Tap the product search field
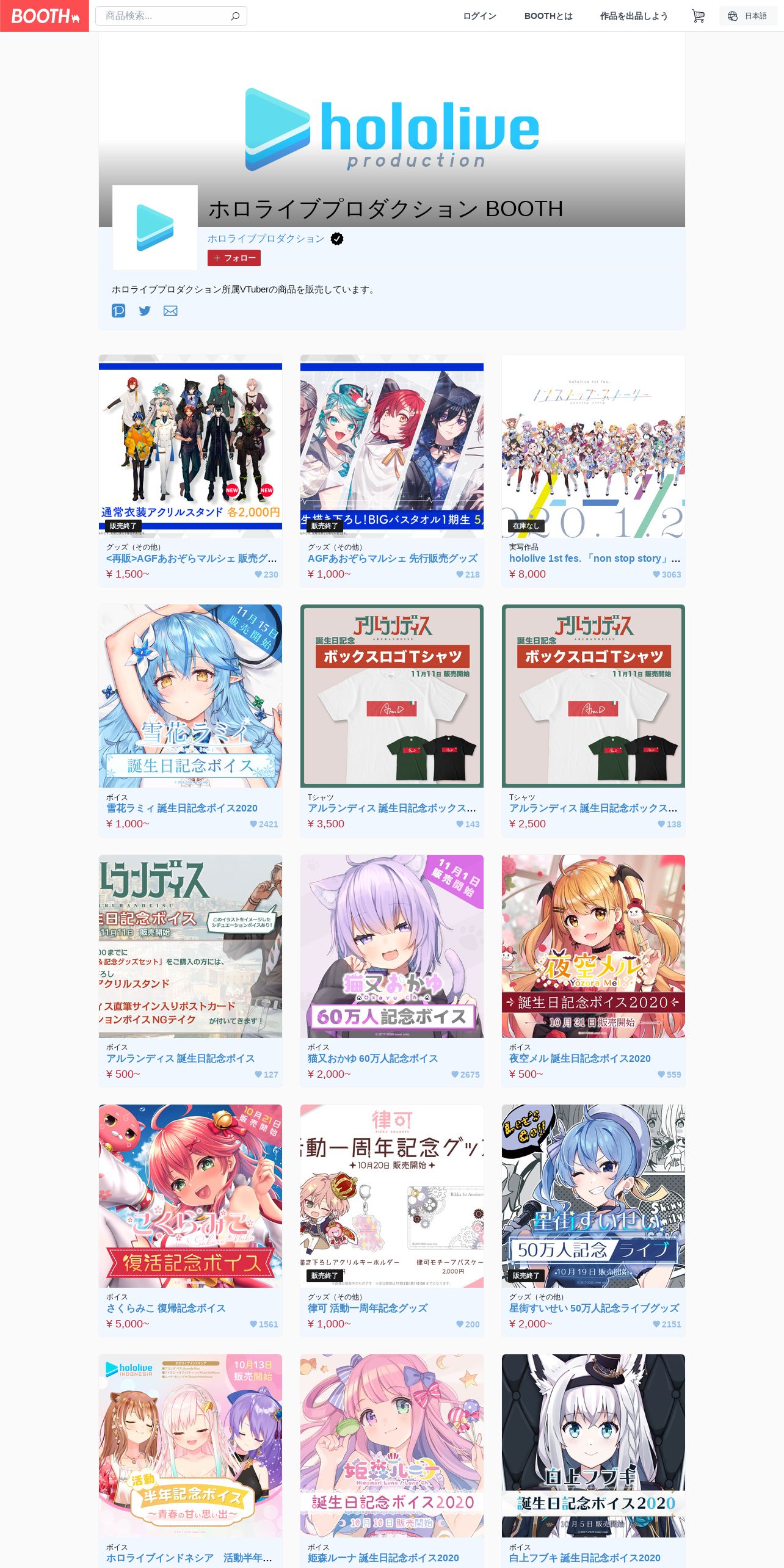Image resolution: width=784 pixels, height=1568 pixels. [x=172, y=16]
